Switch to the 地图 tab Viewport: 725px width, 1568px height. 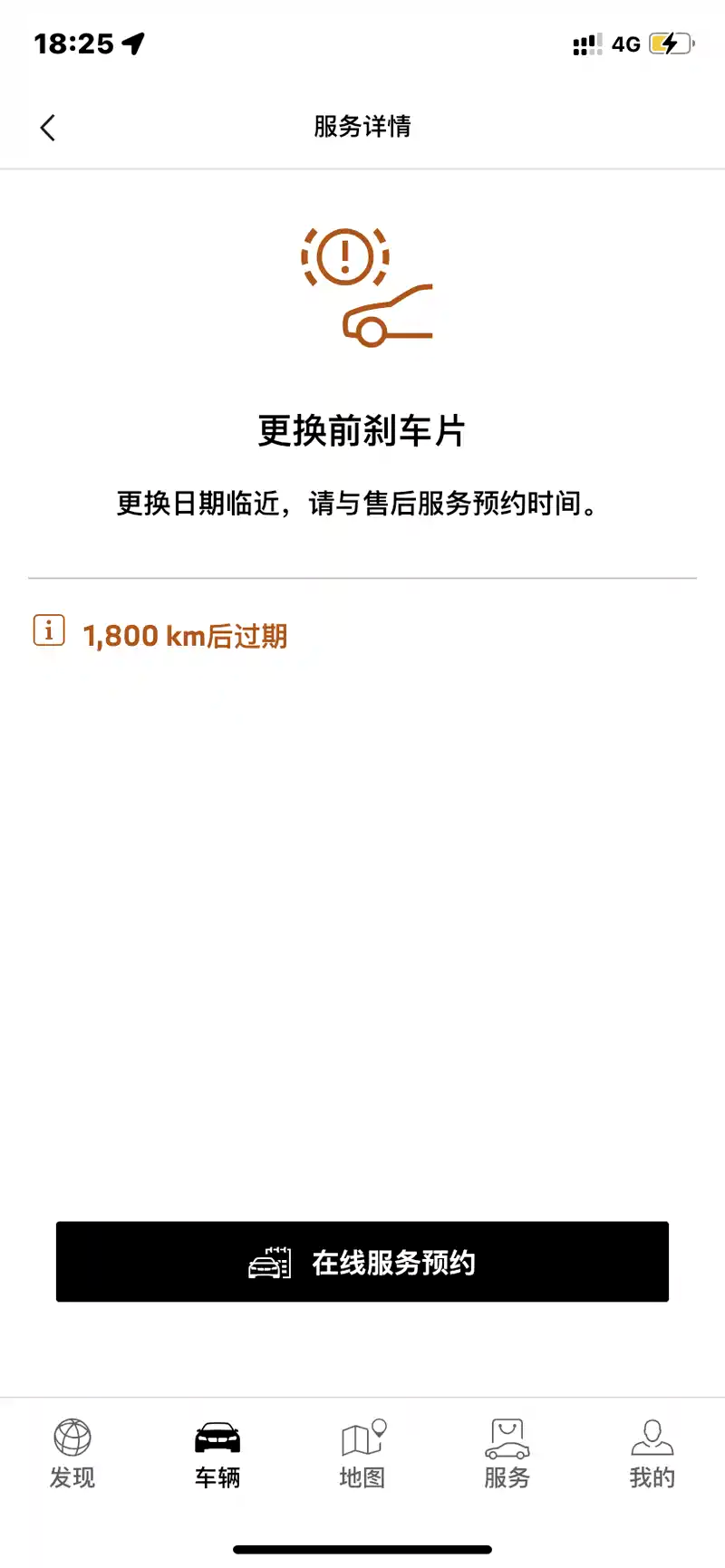click(x=362, y=1453)
